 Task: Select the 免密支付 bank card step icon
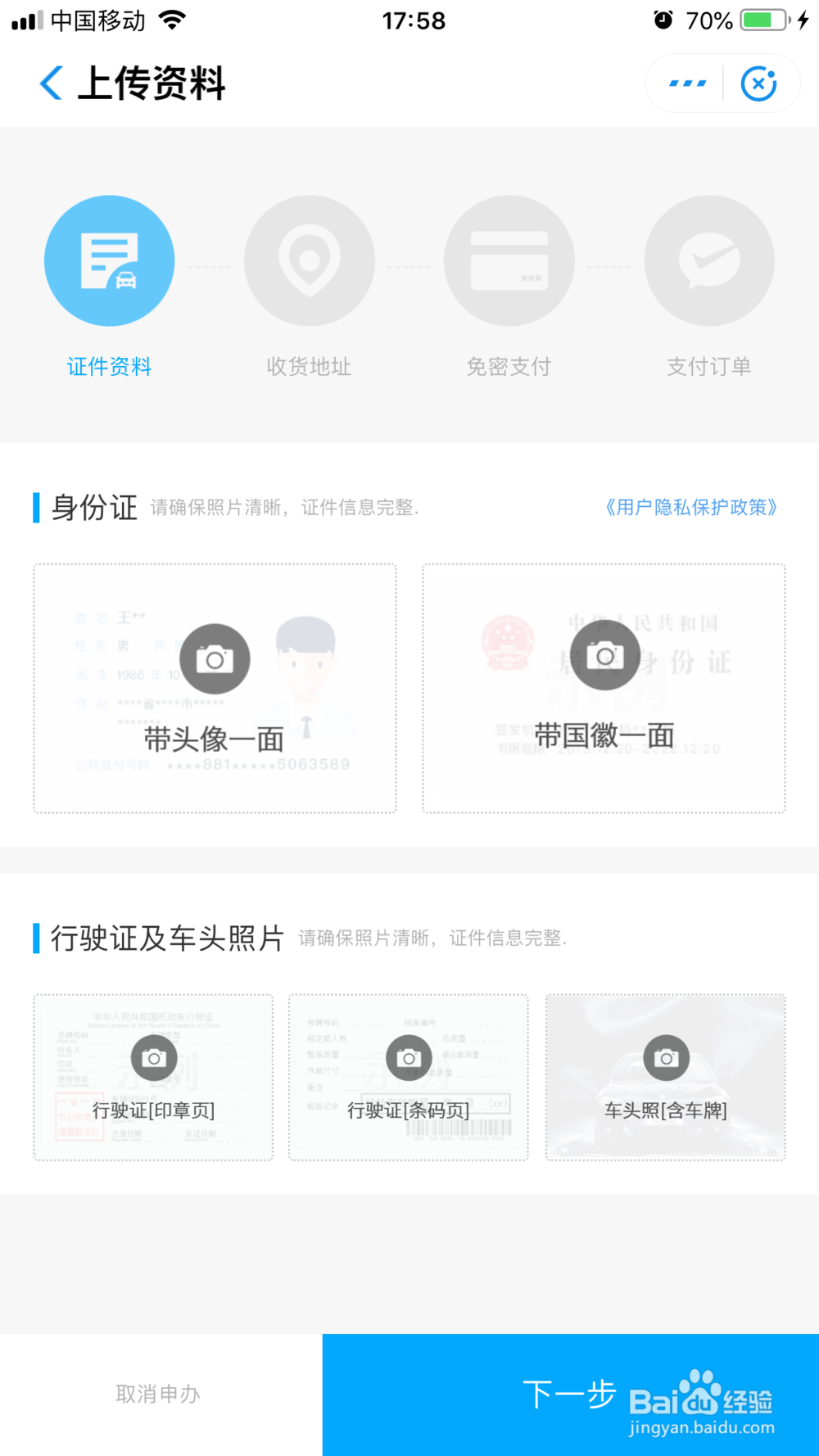click(509, 260)
